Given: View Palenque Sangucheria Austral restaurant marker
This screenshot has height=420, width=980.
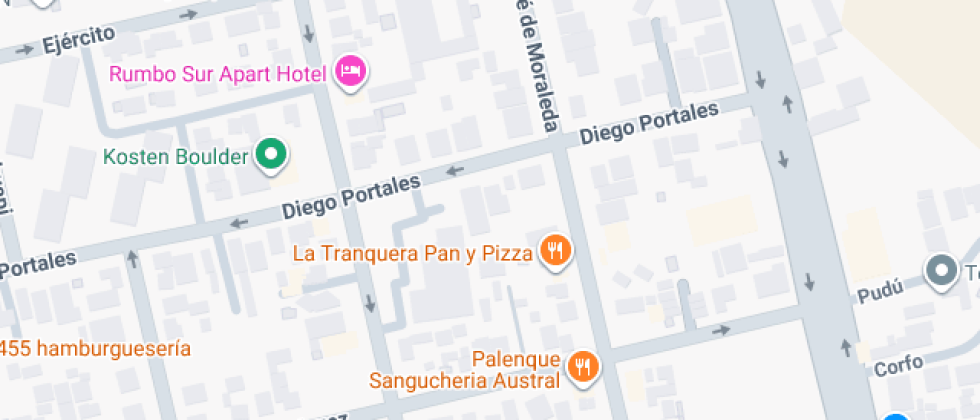Looking at the screenshot, I should 582,367.
